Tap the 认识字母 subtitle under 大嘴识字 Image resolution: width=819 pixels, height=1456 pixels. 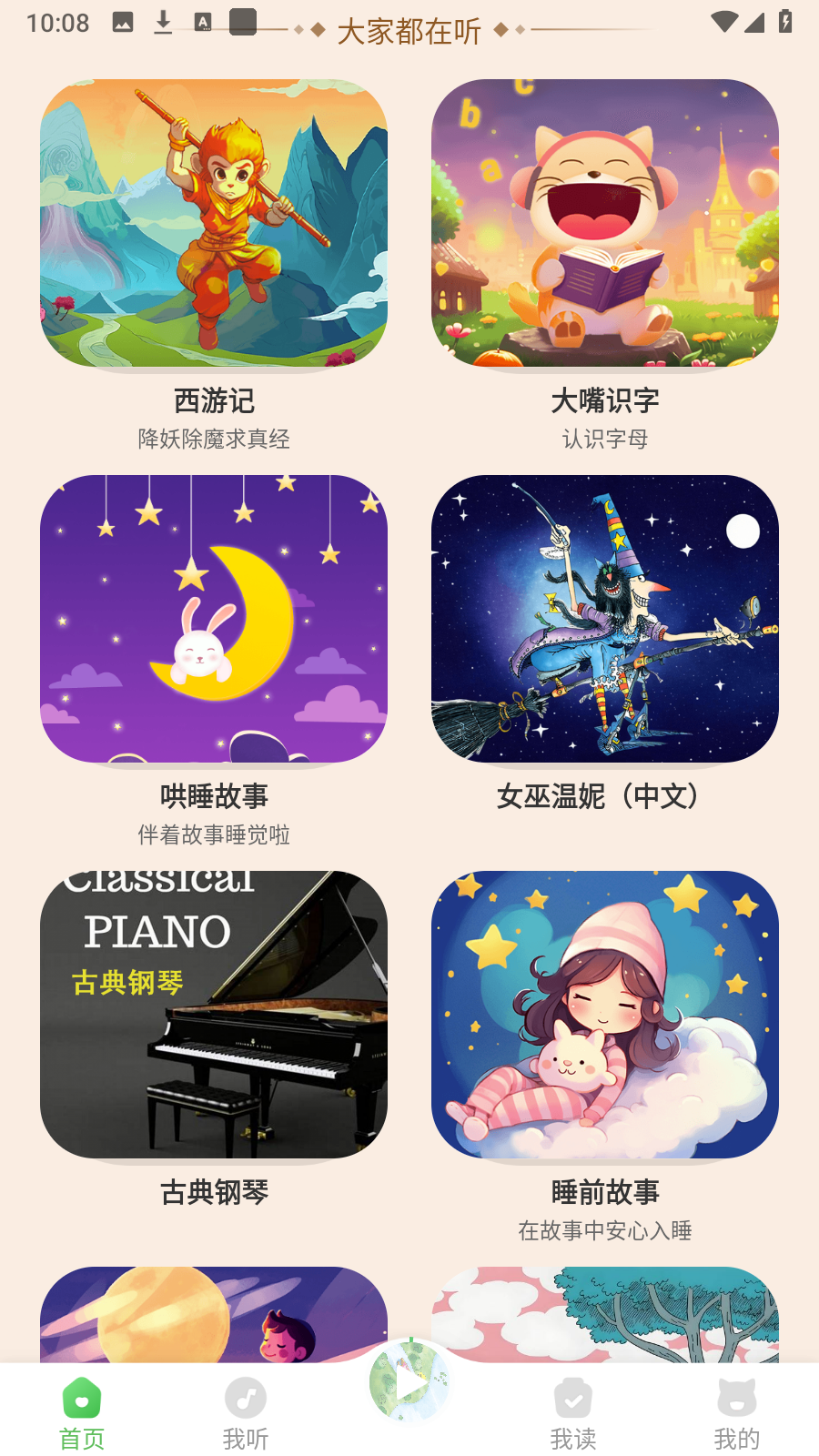[x=604, y=439]
